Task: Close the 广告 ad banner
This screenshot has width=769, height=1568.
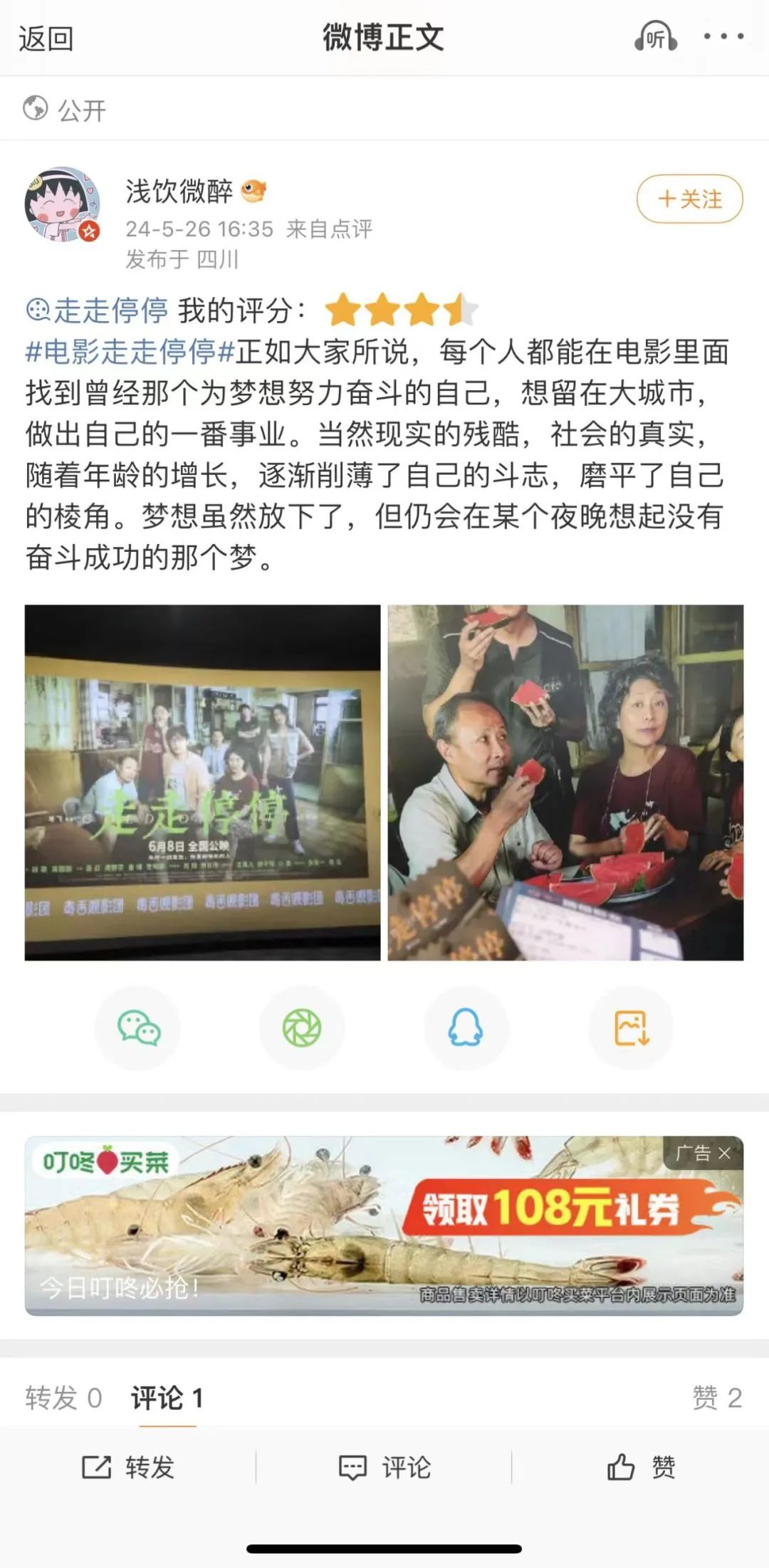Action: 724,1153
